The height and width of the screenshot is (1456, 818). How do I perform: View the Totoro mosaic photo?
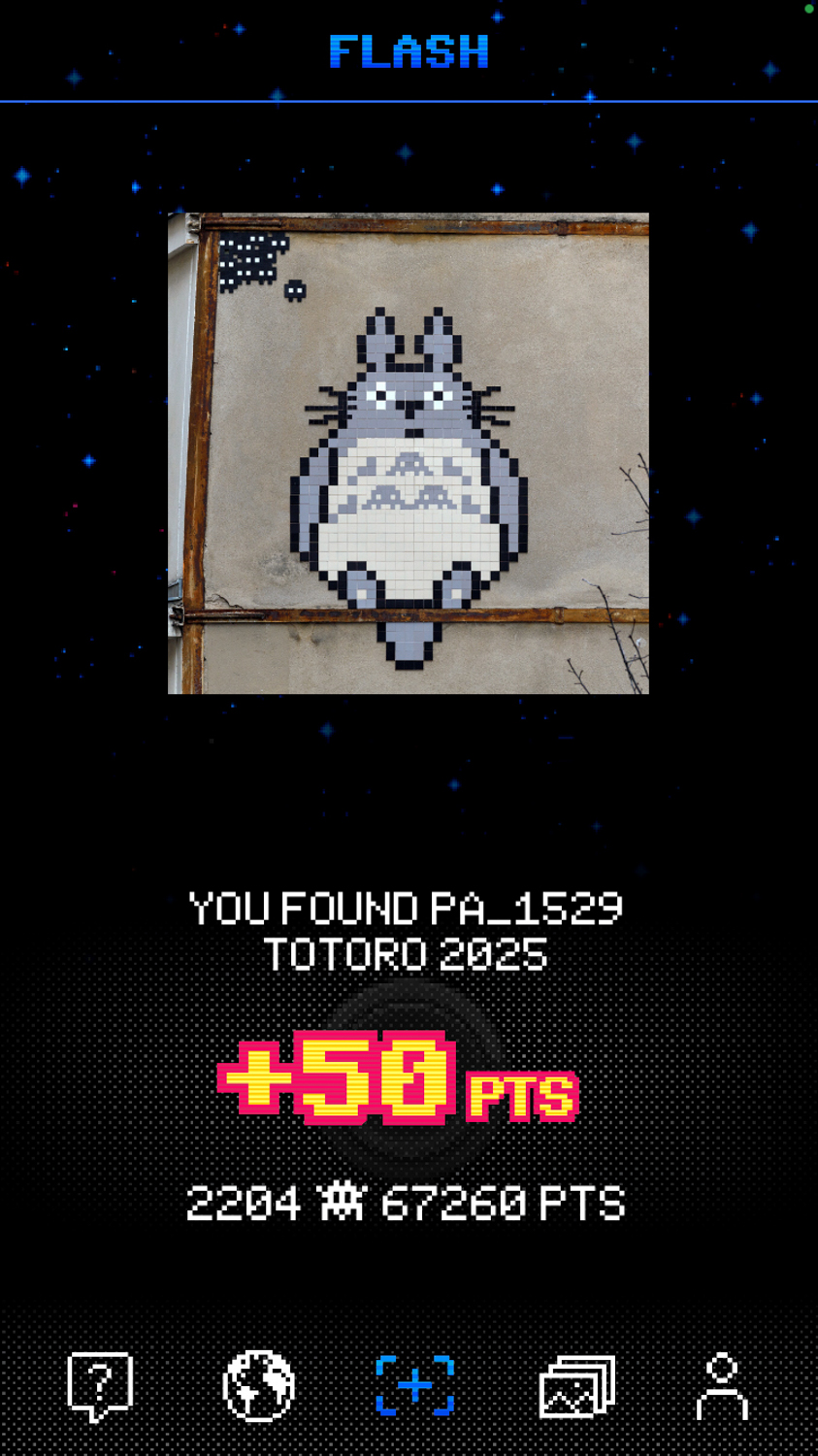[x=409, y=453]
